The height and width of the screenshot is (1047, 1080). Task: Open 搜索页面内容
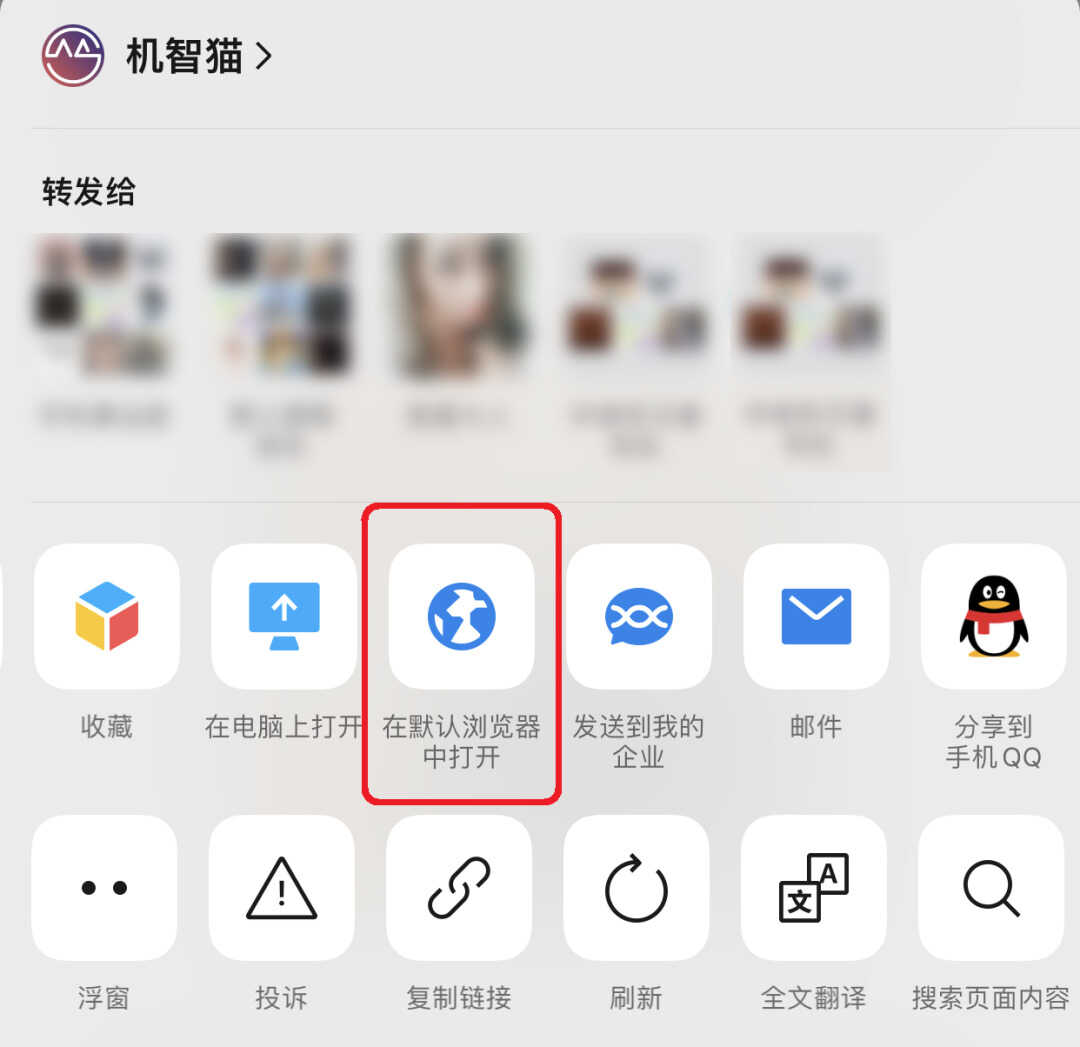click(x=991, y=887)
